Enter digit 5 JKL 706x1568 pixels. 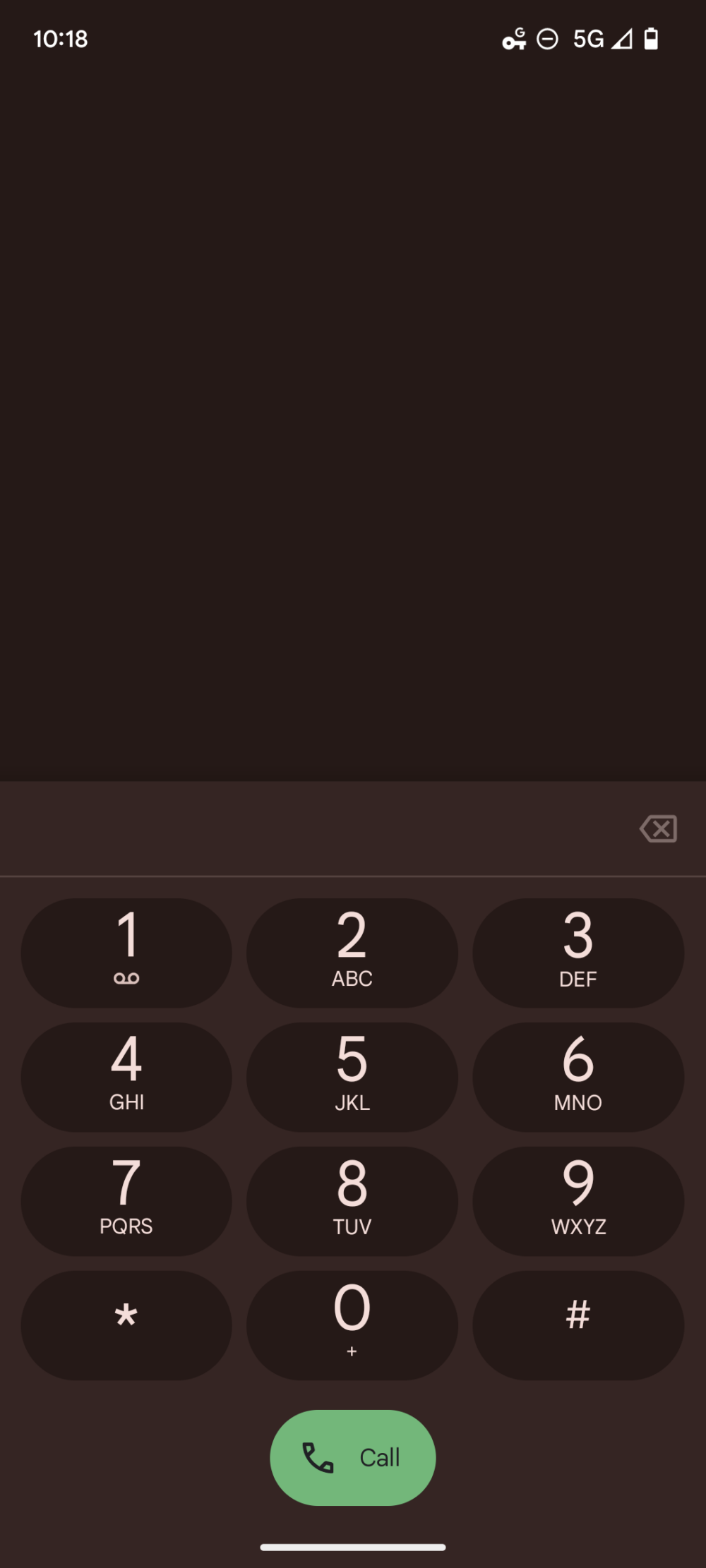coord(352,1077)
